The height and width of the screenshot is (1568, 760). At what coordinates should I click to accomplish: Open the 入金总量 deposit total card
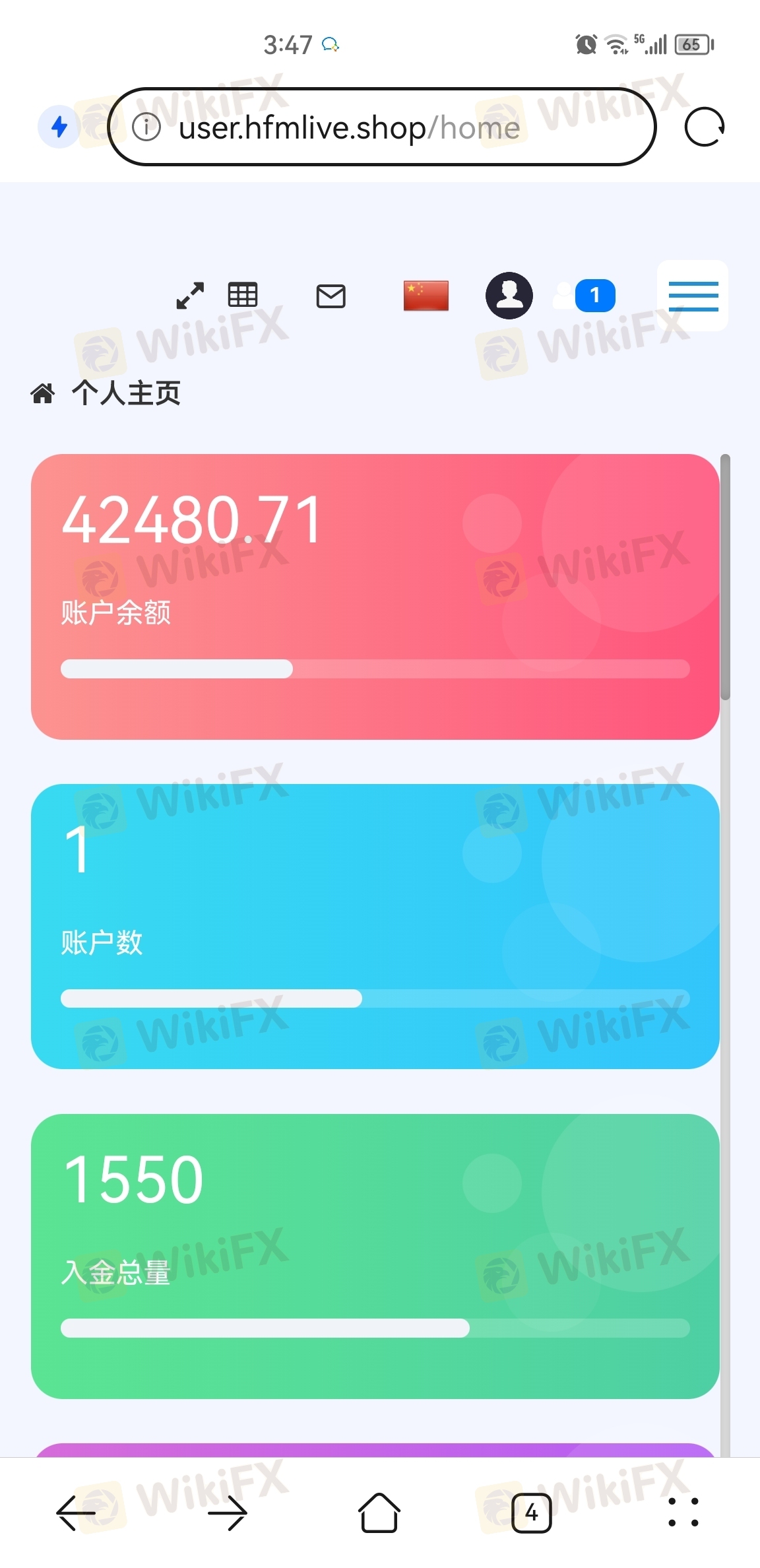tap(375, 1257)
